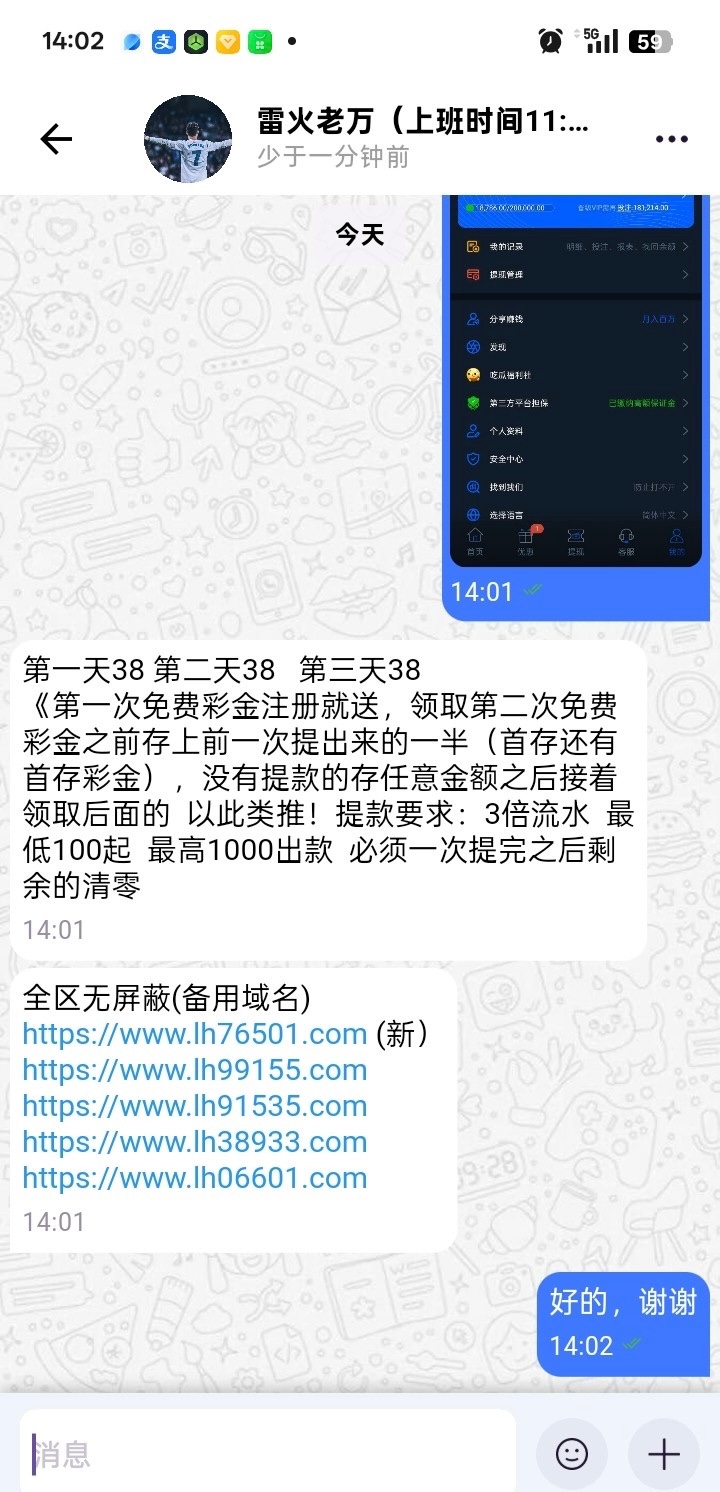
Task: Open the sent screenshot image
Action: click(x=575, y=380)
